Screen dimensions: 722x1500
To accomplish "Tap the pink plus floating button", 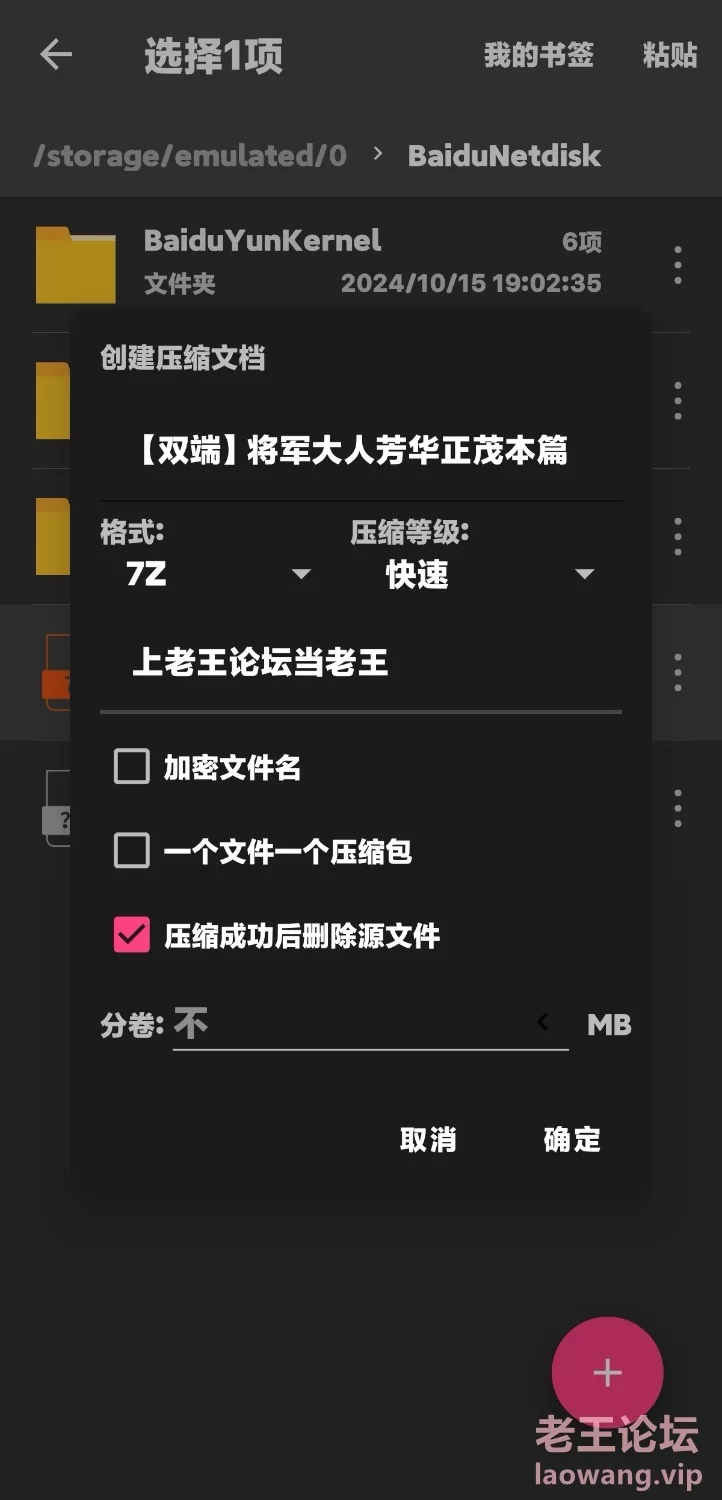I will pos(607,1373).
